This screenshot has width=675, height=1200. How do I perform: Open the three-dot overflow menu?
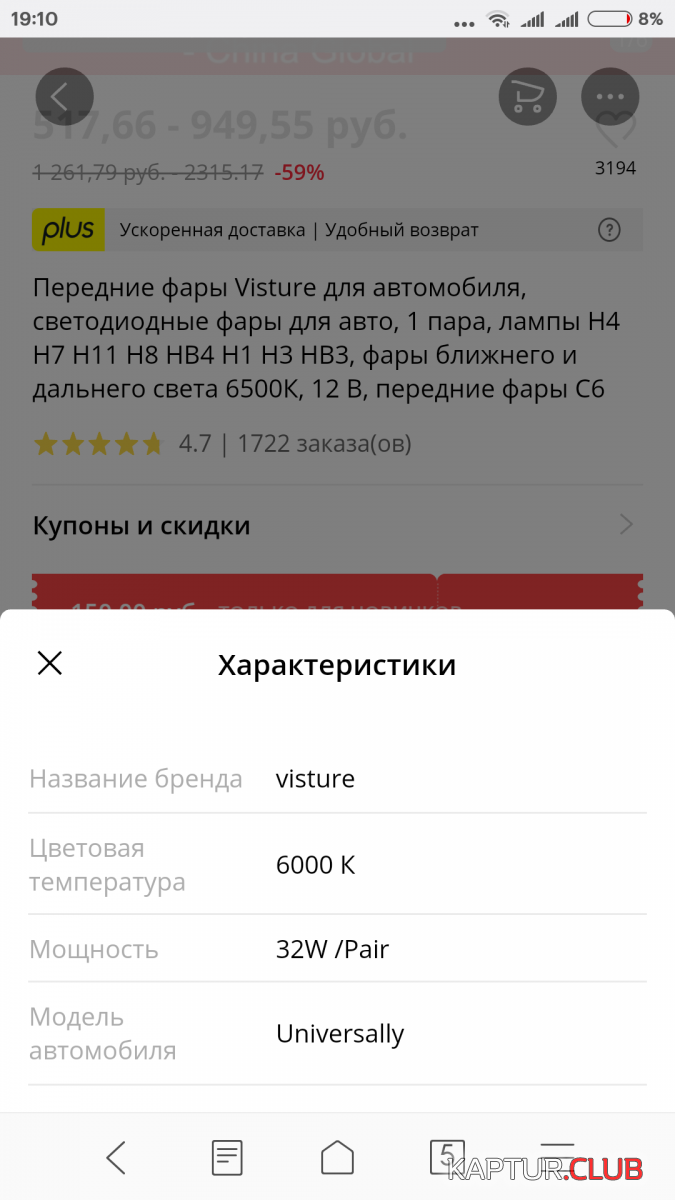[x=609, y=97]
